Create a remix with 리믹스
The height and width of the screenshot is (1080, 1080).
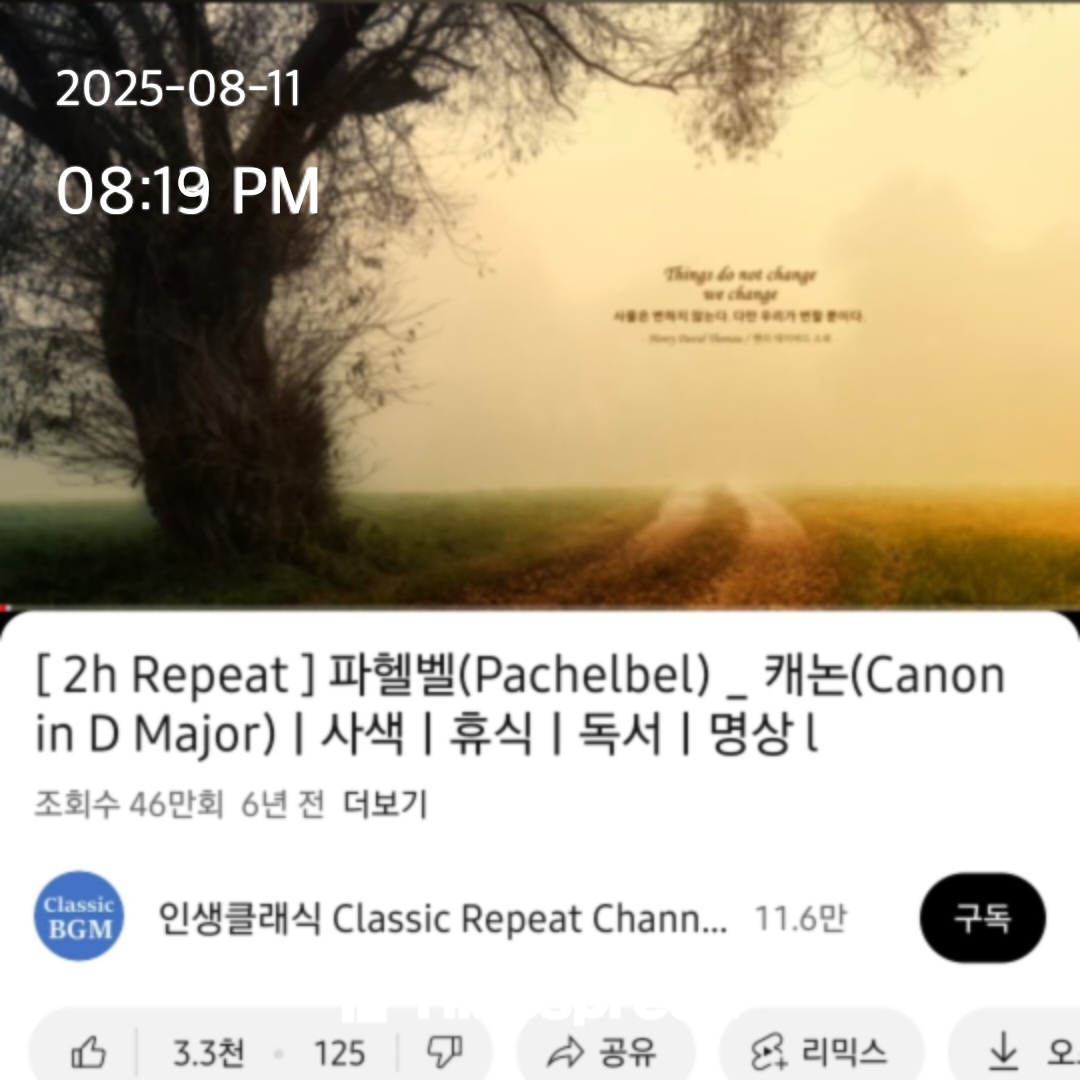click(820, 1052)
